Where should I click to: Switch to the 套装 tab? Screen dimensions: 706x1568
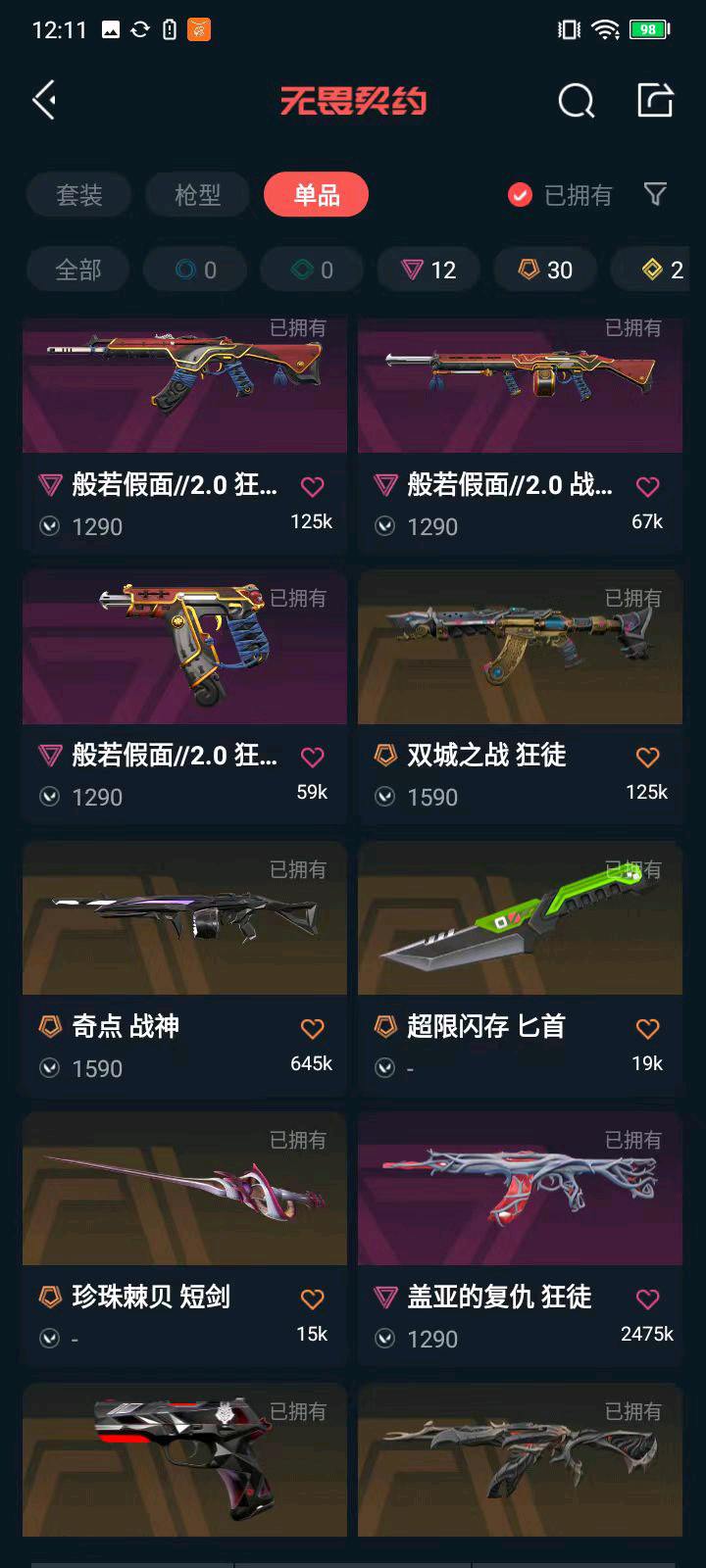pos(78,195)
